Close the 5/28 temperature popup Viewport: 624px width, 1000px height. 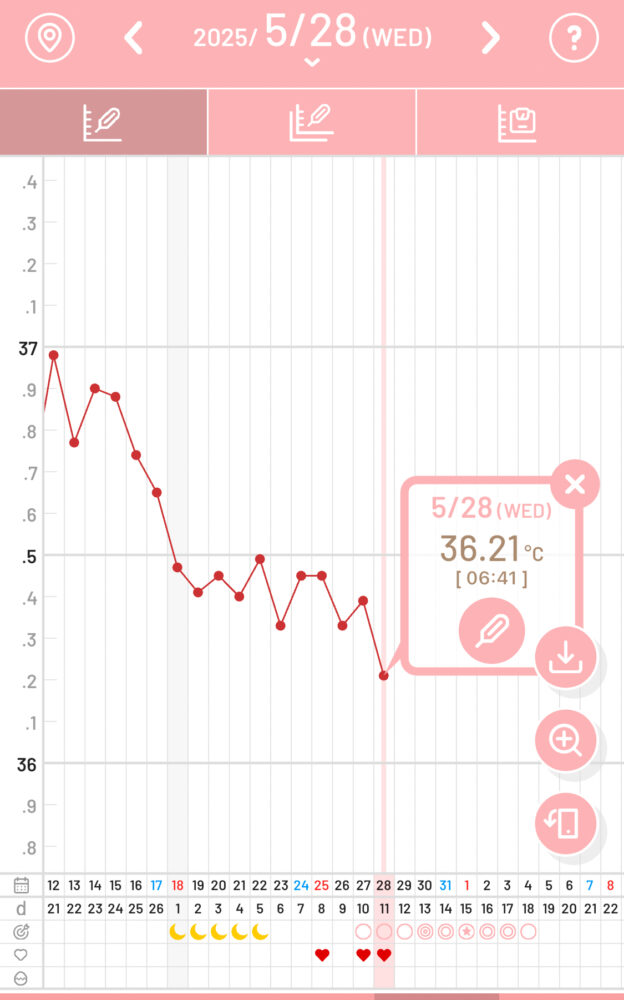click(x=575, y=484)
